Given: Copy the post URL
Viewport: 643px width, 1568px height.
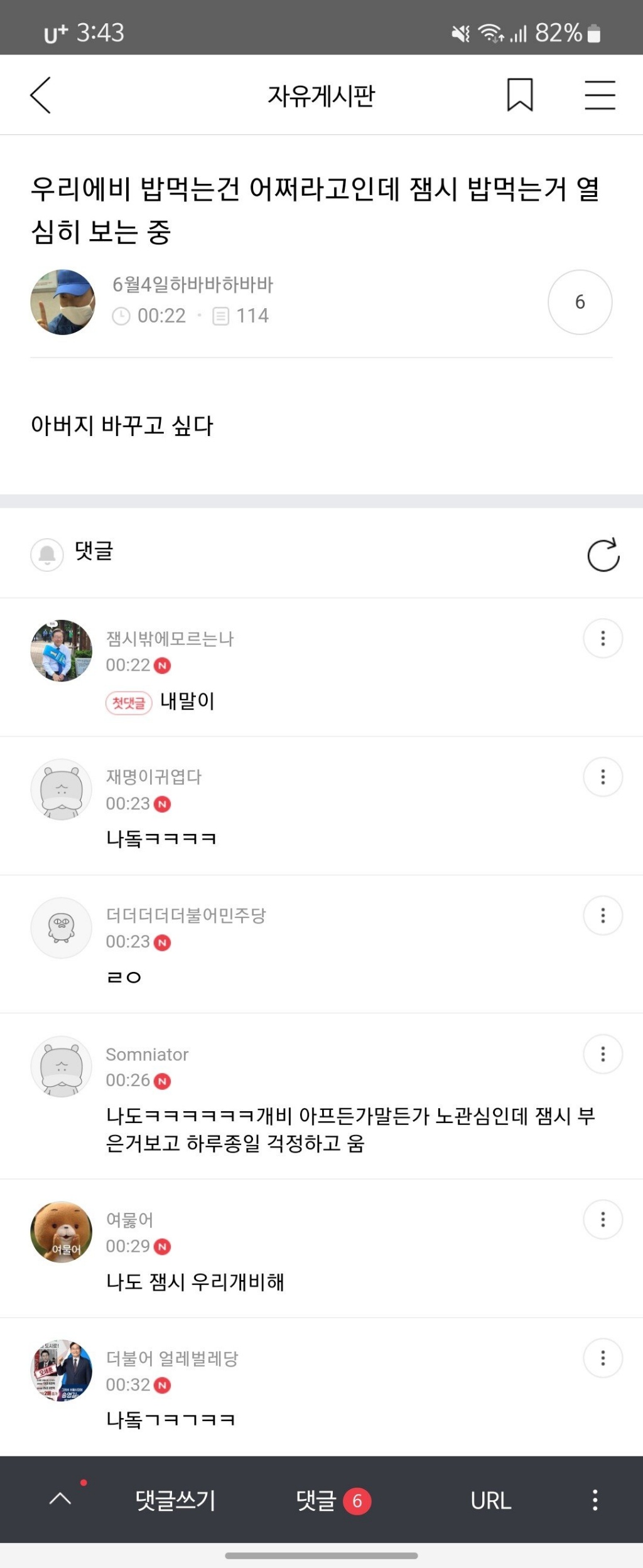Looking at the screenshot, I should 490,1500.
